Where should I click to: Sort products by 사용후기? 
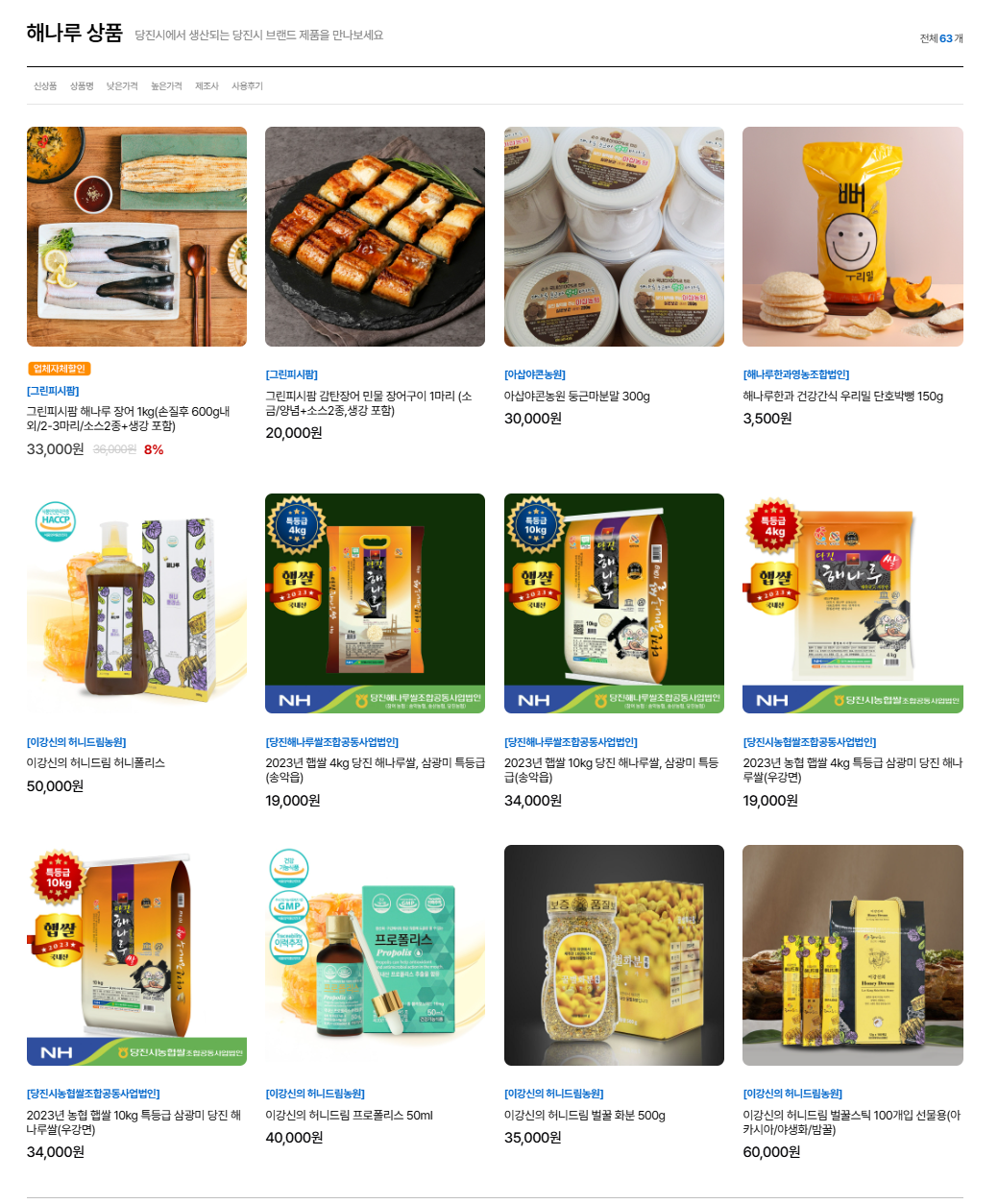click(x=247, y=86)
